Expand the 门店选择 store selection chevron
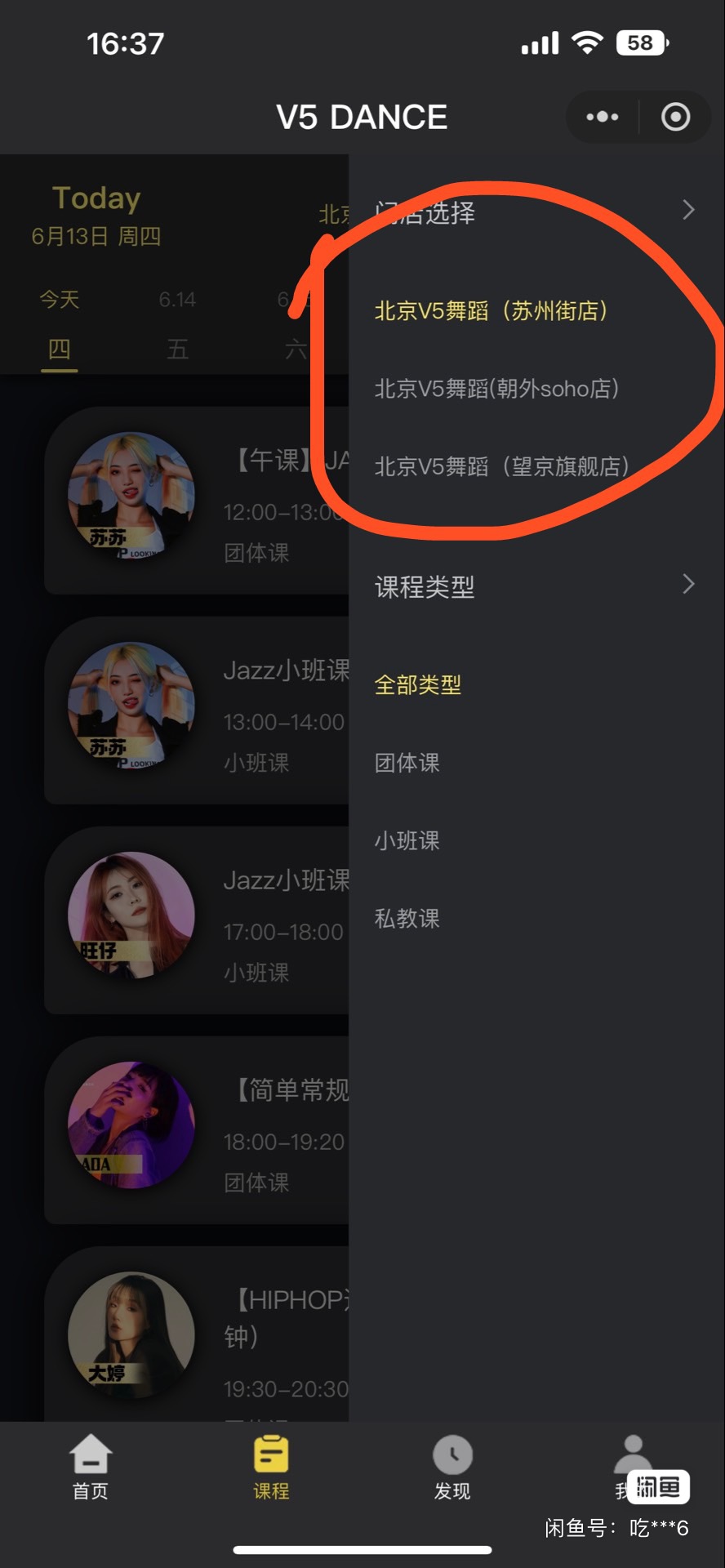Screen dimensions: 725x1568 (688, 210)
